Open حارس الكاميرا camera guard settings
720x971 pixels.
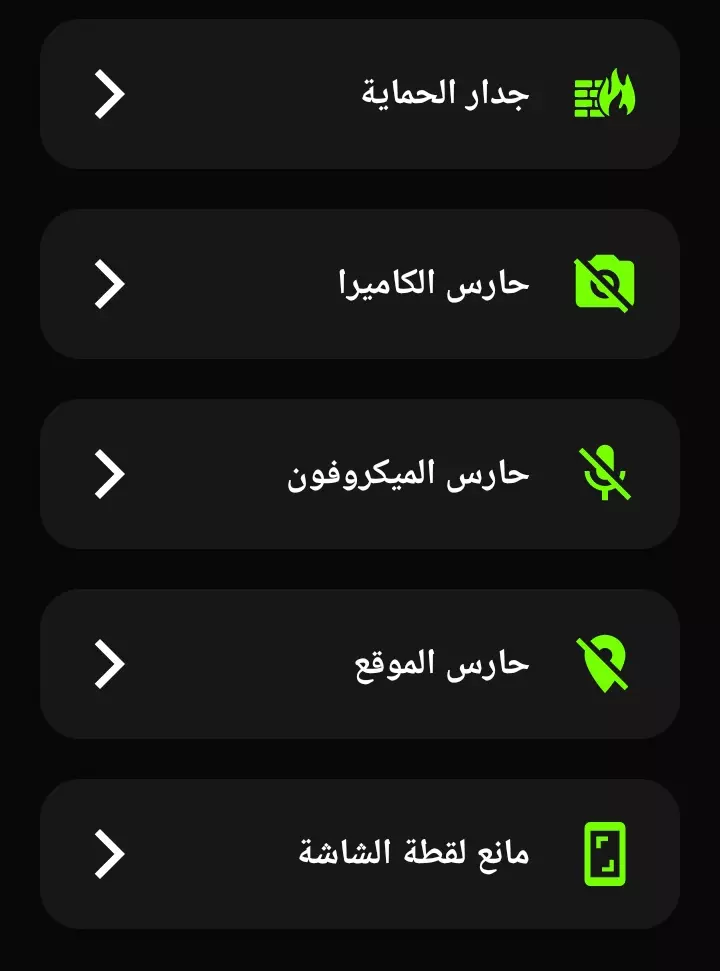point(360,284)
